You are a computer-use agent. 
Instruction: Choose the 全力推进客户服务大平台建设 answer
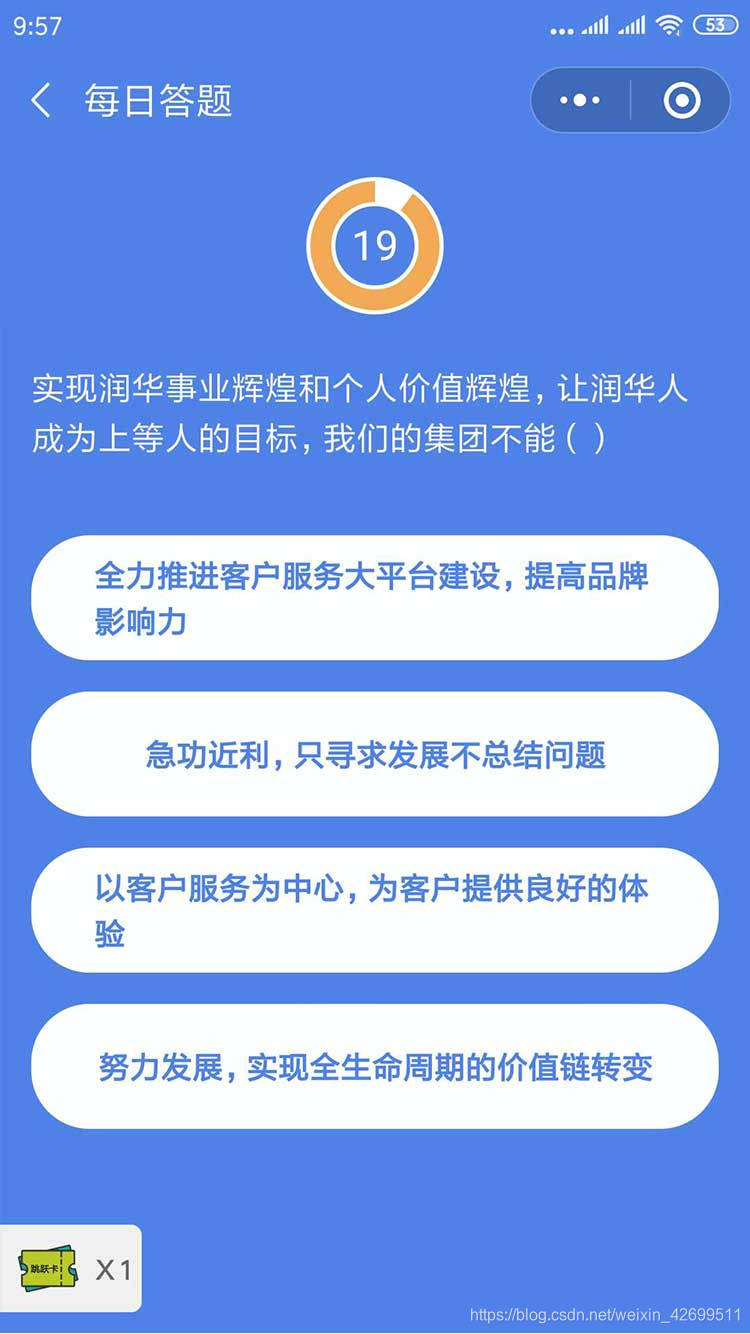pos(375,598)
